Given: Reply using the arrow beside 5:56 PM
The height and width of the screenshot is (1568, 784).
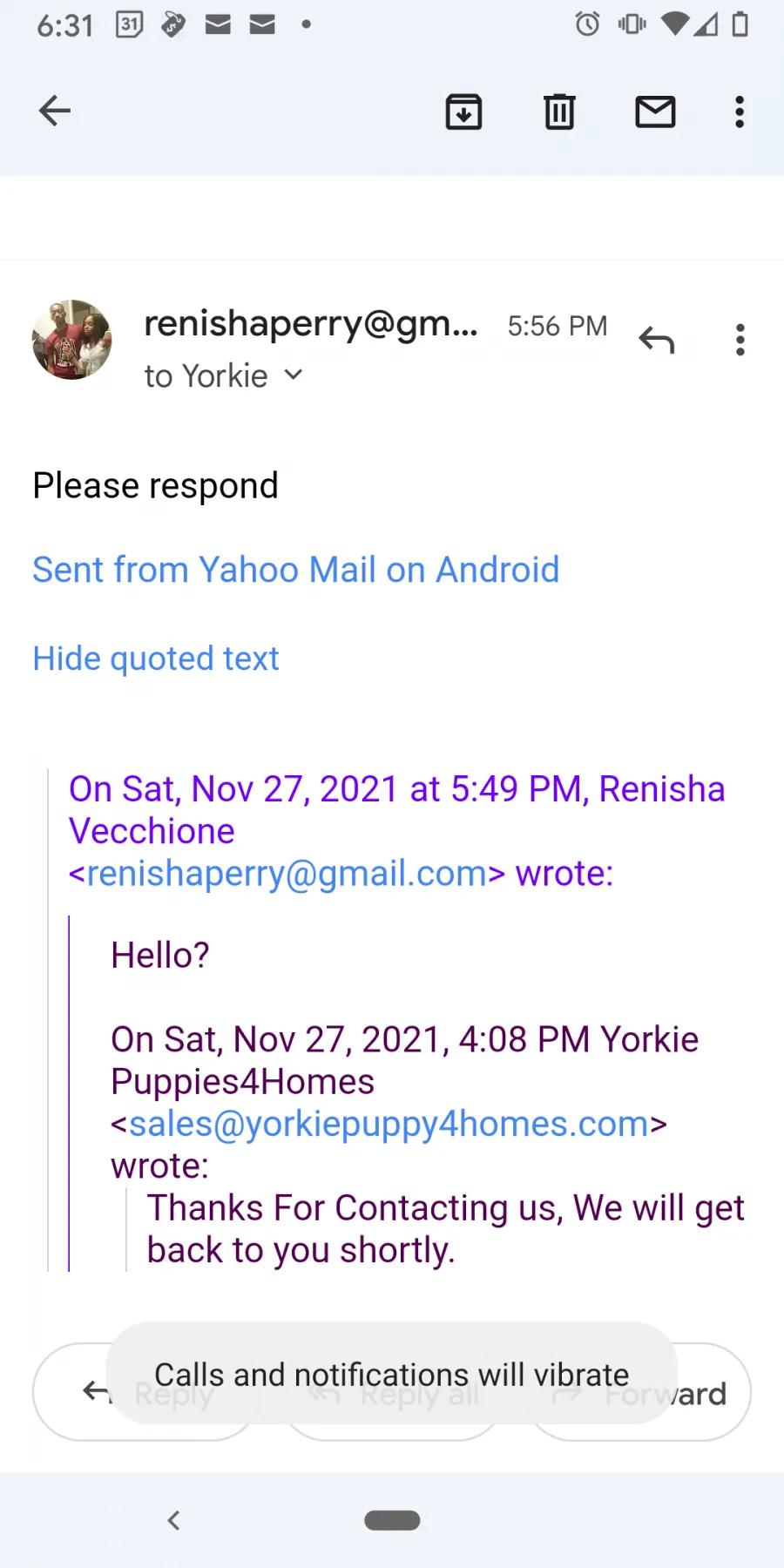Looking at the screenshot, I should pyautogui.click(x=657, y=340).
